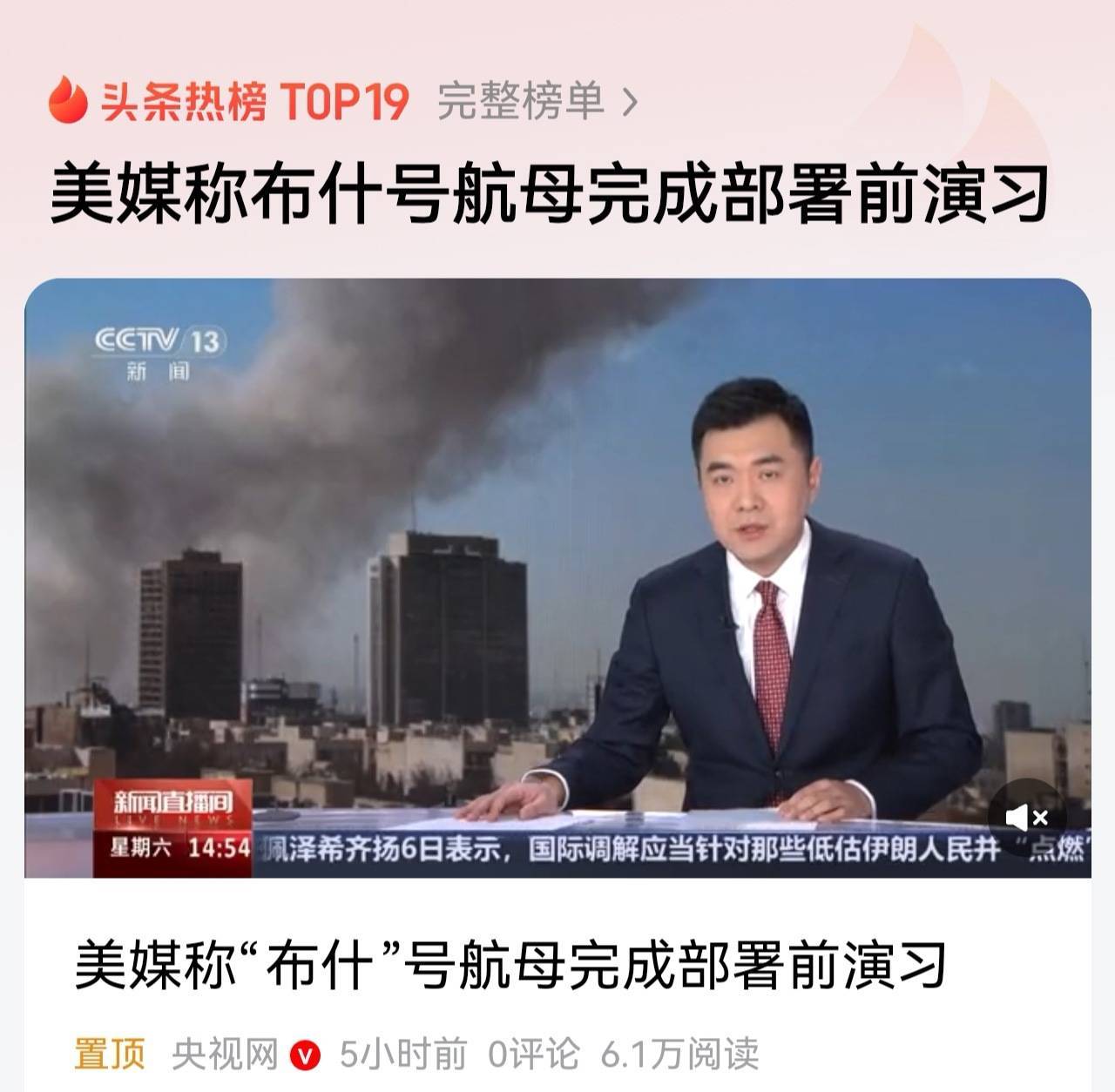Open the full hot list 完整榜单
Viewport: 1115px width, 1092px height.
pyautogui.click(x=536, y=102)
